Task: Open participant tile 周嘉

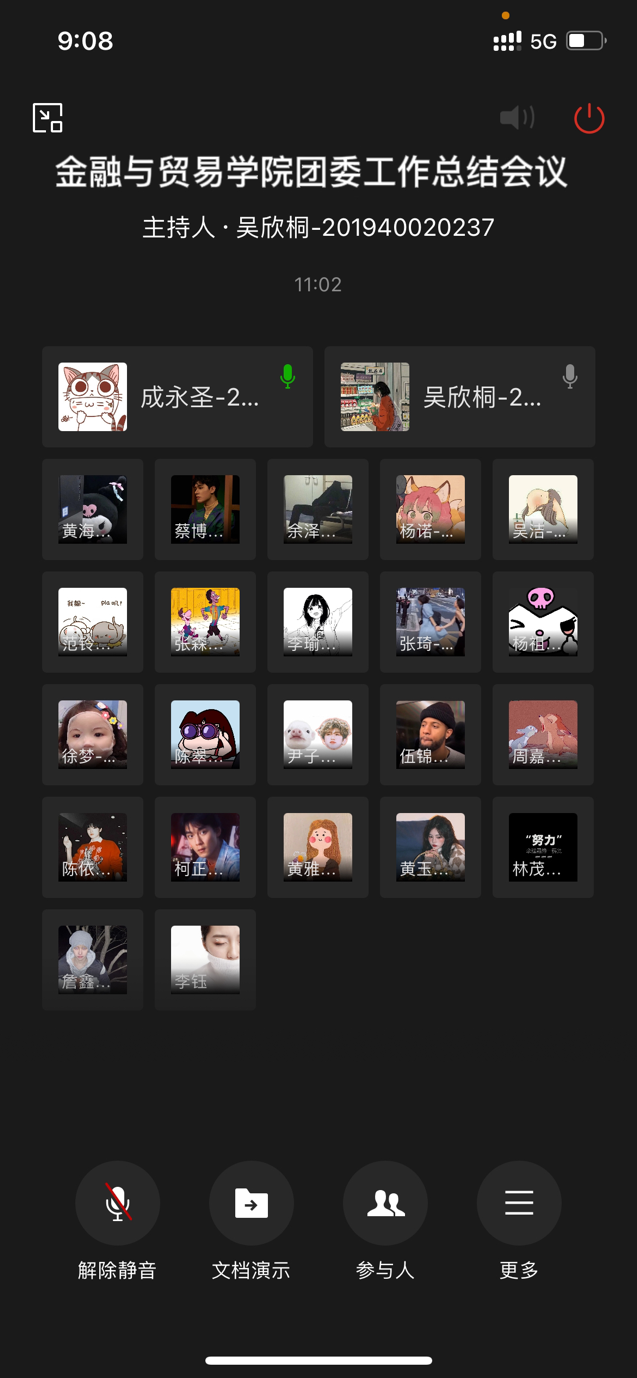Action: pos(543,734)
